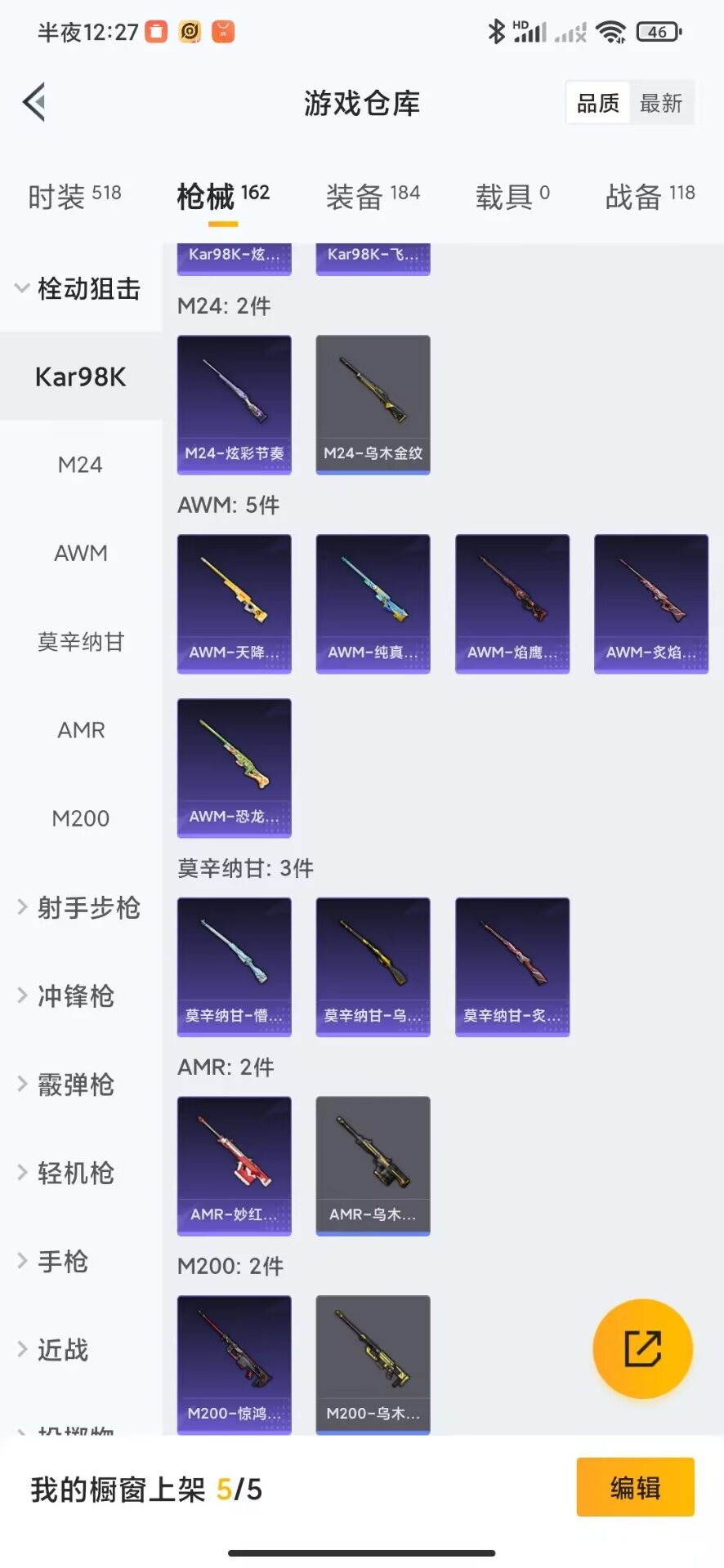Jump to the 莫辛纳甘 subcategory
724x1568 pixels.
pos(80,642)
